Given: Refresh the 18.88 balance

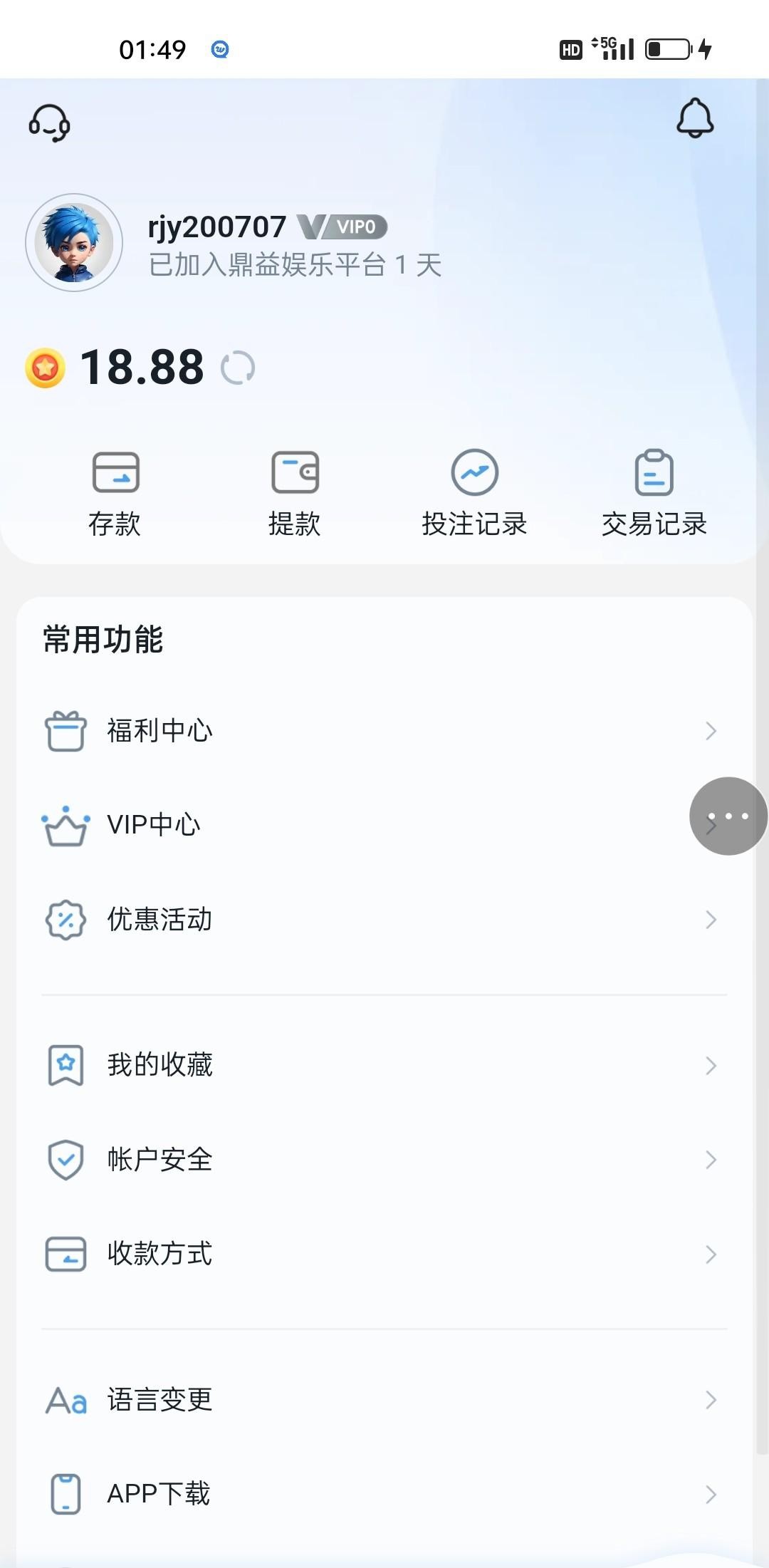Looking at the screenshot, I should pyautogui.click(x=238, y=368).
